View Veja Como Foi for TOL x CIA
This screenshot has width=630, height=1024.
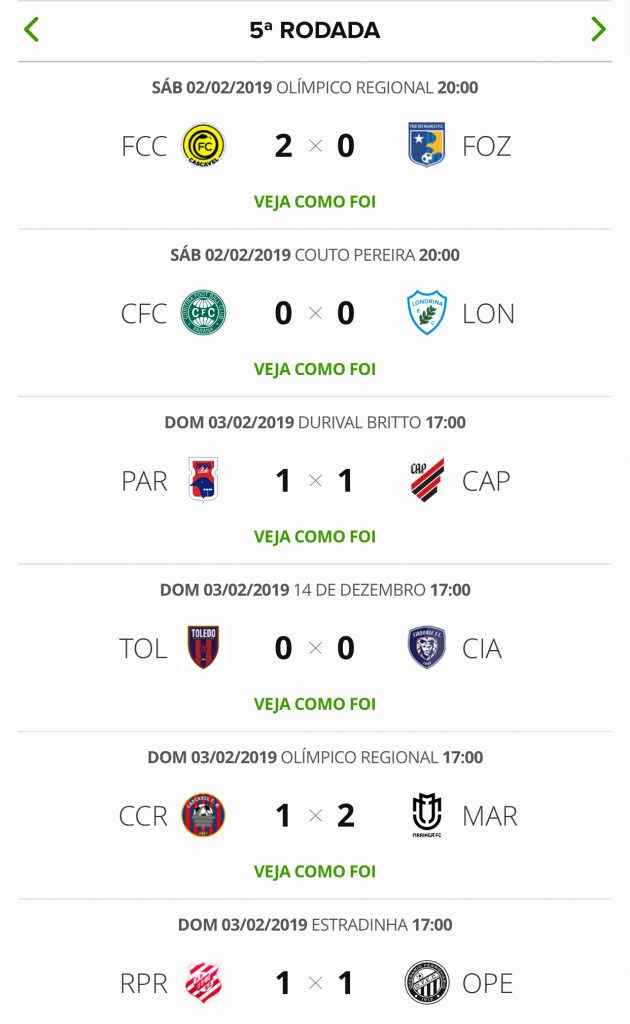tap(315, 704)
